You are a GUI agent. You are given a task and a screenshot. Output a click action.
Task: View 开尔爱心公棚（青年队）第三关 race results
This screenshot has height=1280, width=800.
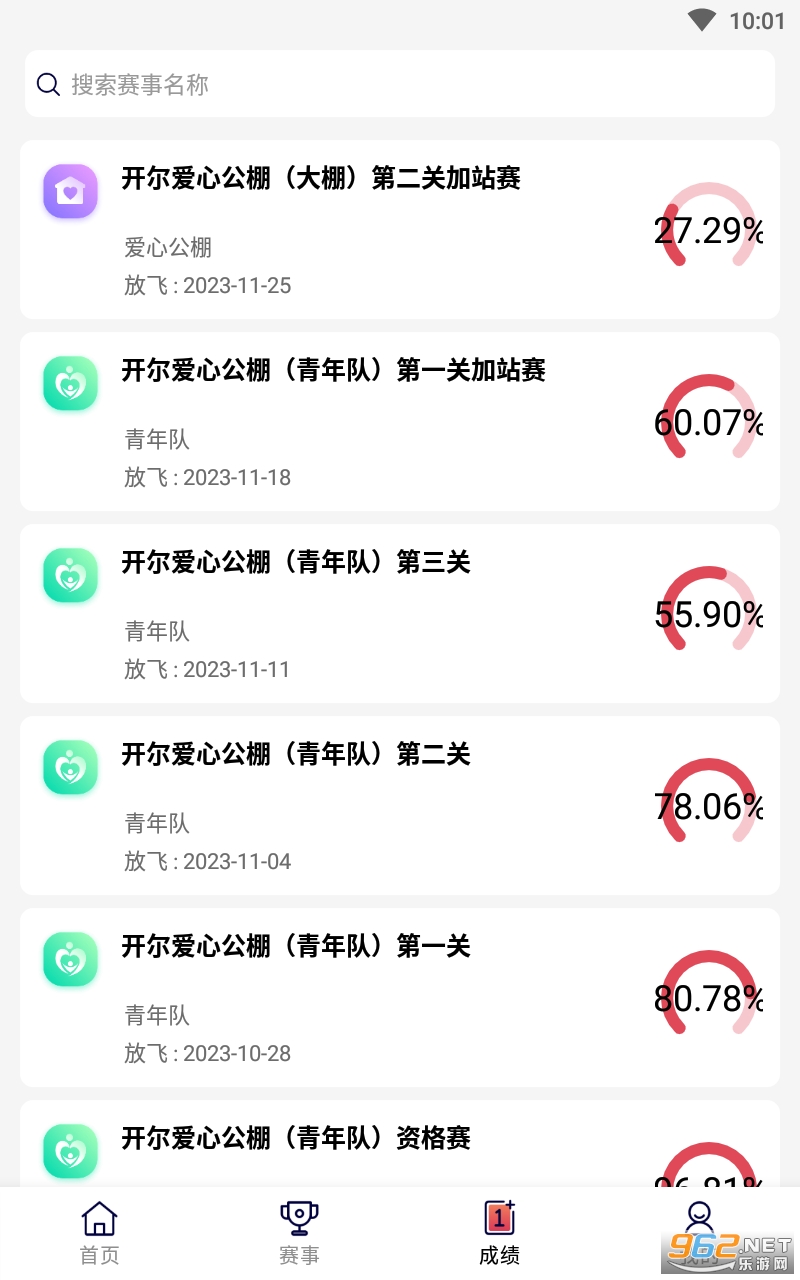[x=400, y=614]
